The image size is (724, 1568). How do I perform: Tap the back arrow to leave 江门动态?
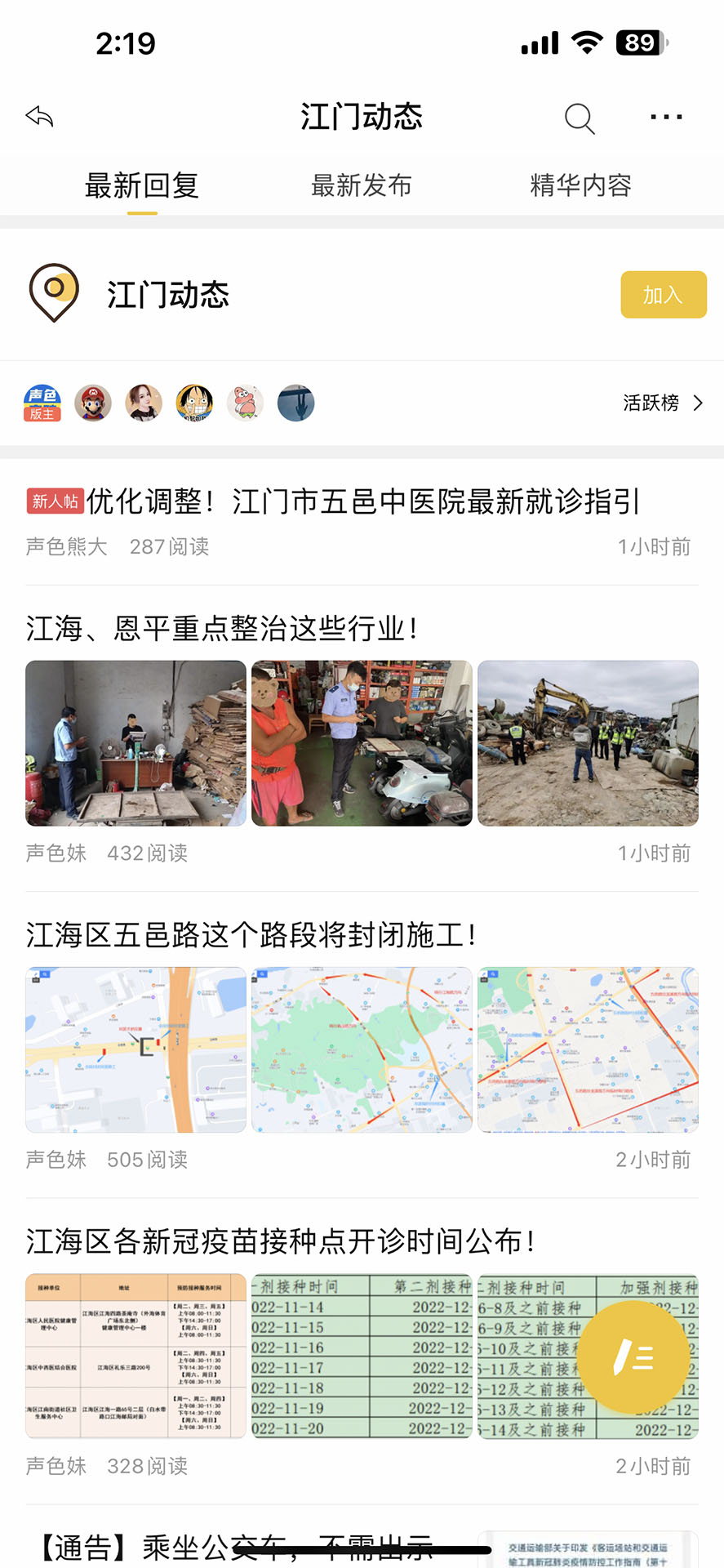(38, 117)
